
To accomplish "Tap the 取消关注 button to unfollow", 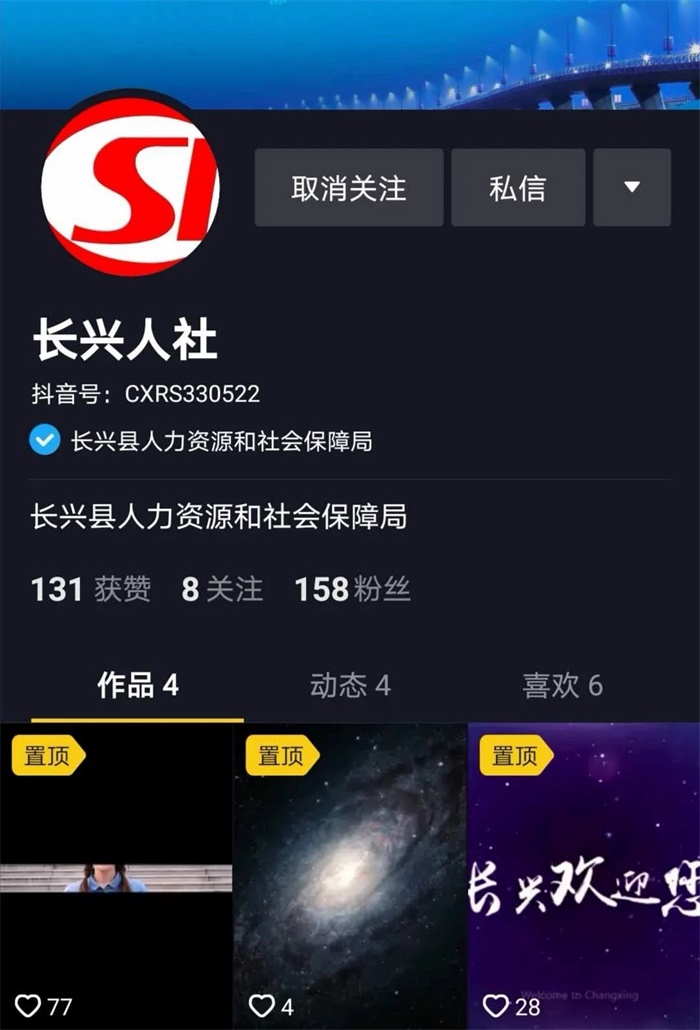I will pyautogui.click(x=348, y=188).
